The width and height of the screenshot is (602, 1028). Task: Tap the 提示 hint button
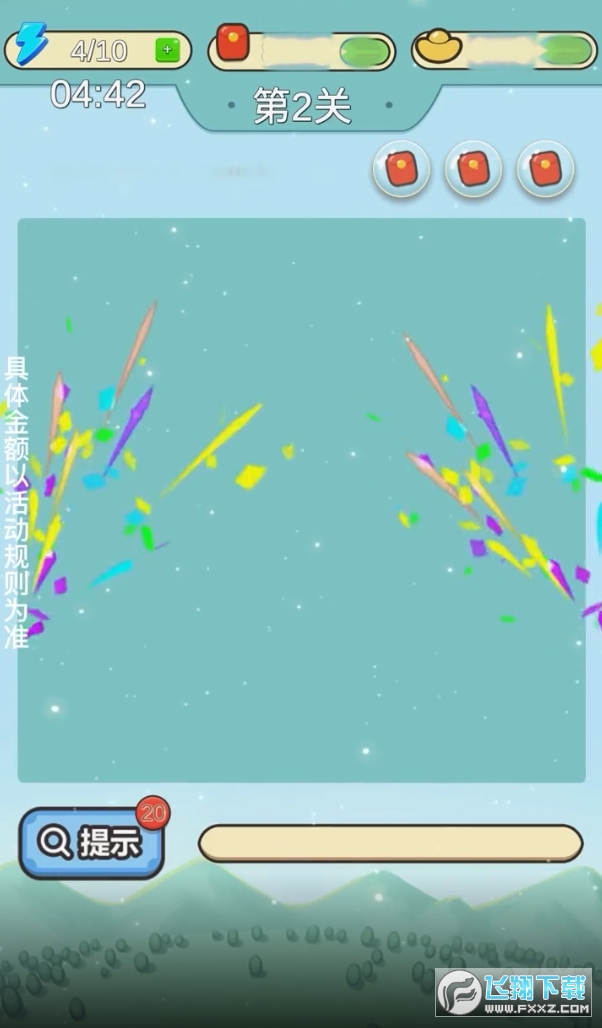pyautogui.click(x=92, y=842)
